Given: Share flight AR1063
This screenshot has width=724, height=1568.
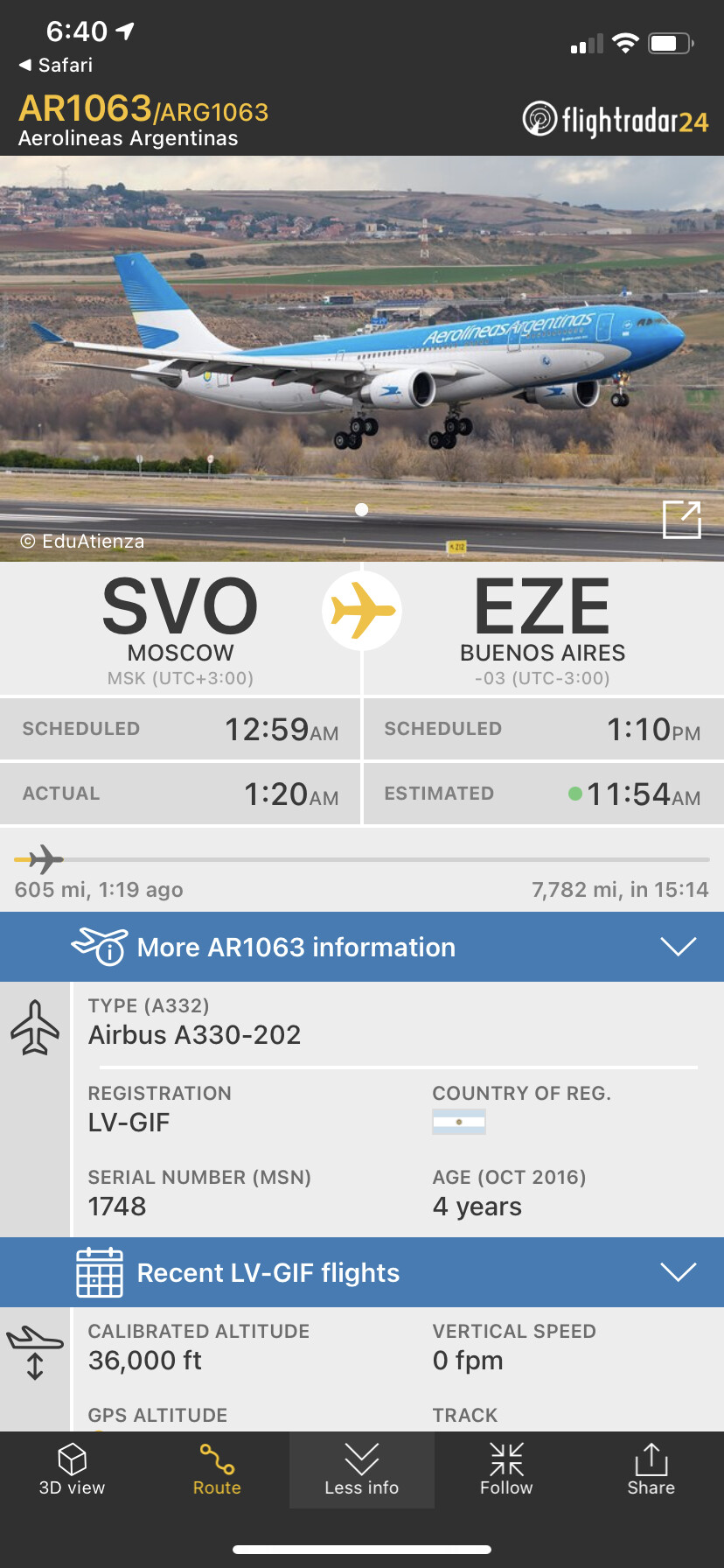Looking at the screenshot, I should tap(651, 1470).
